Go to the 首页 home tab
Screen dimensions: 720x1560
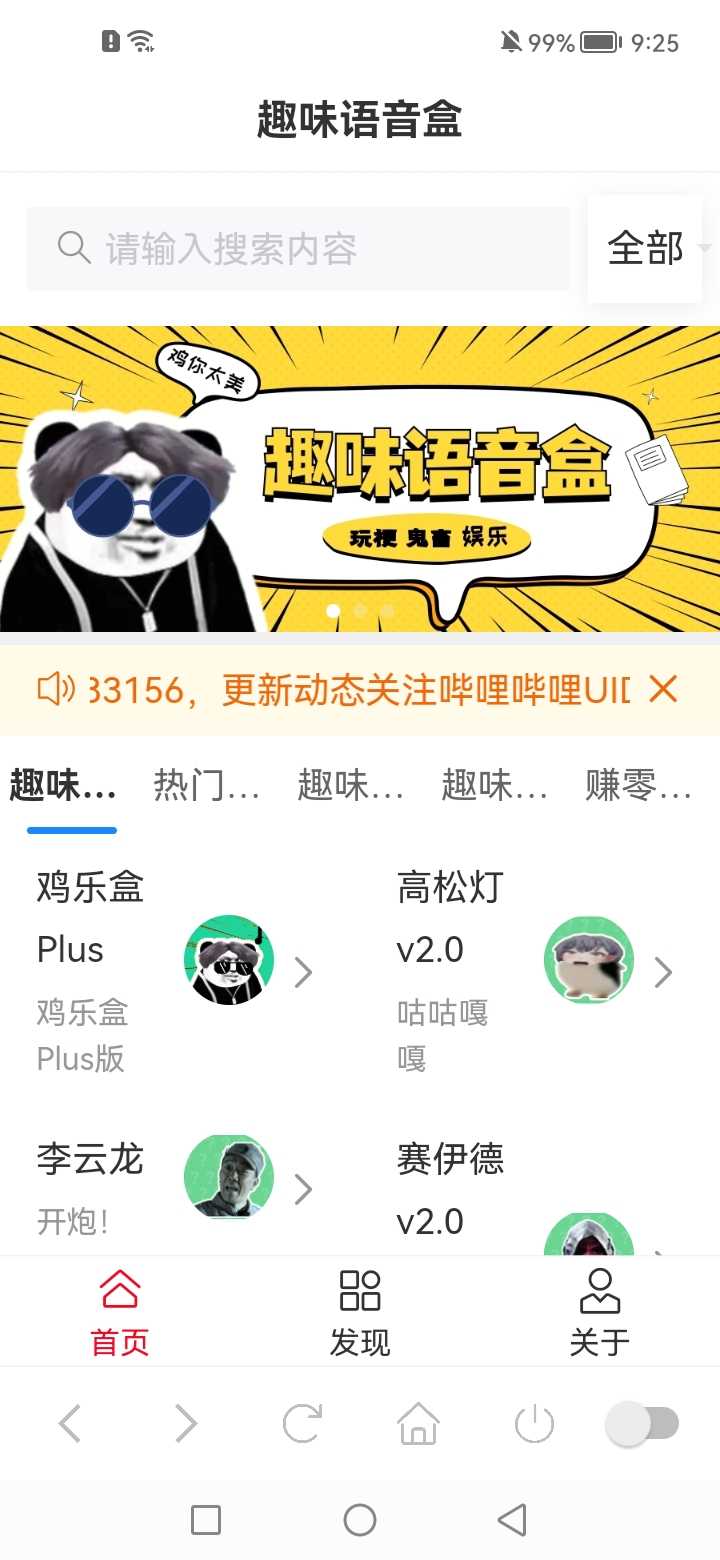(x=120, y=1312)
